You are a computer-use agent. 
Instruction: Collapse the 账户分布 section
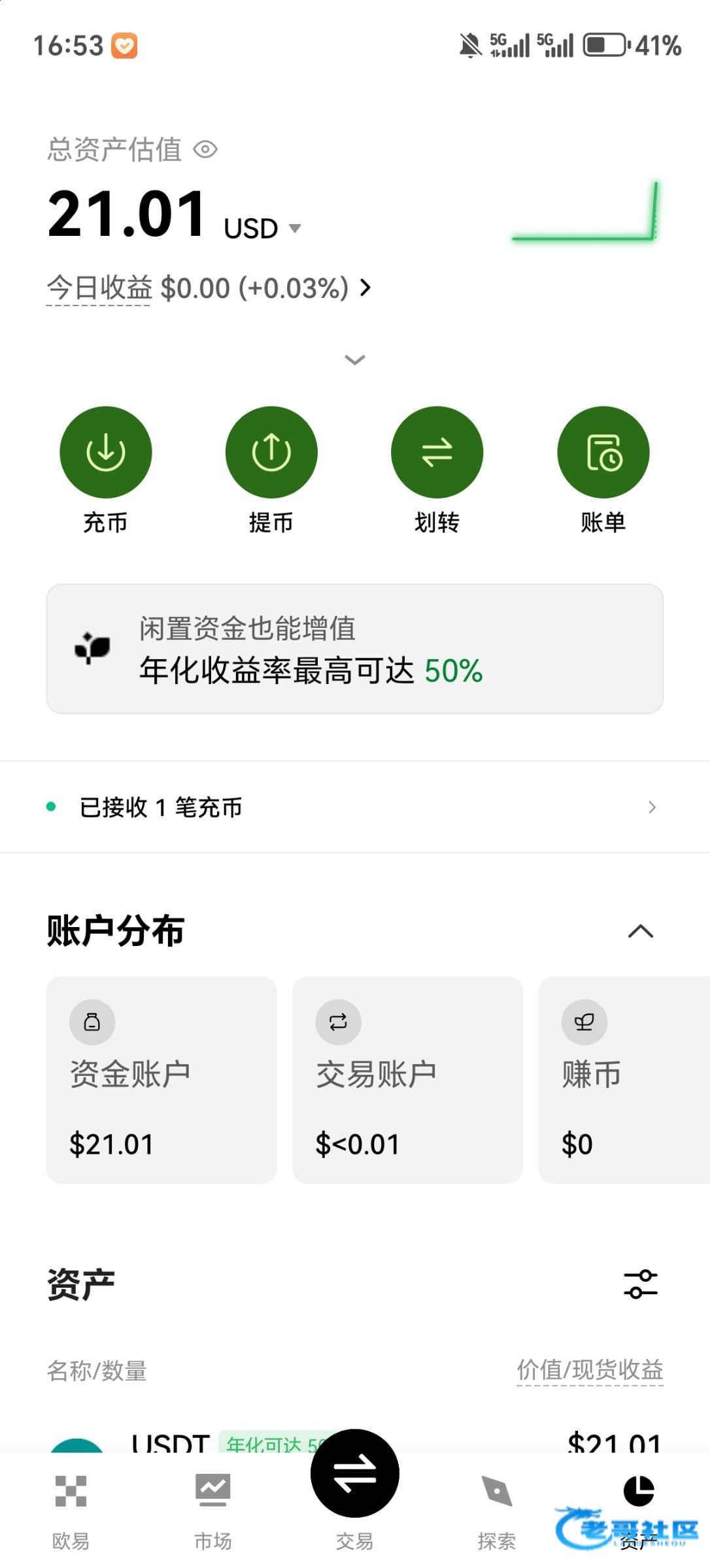[x=640, y=931]
